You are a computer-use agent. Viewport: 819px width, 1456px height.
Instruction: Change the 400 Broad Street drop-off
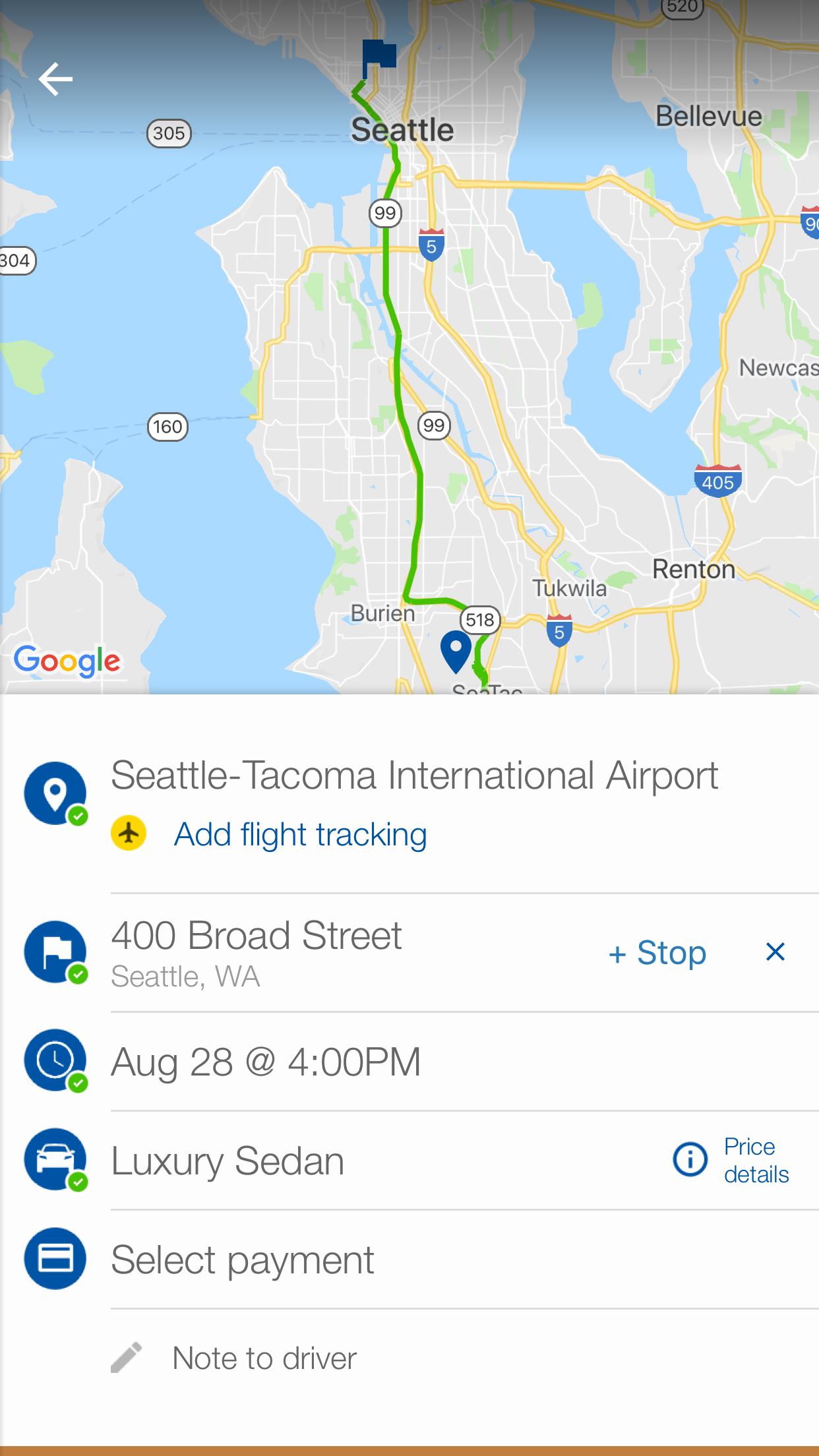click(256, 951)
